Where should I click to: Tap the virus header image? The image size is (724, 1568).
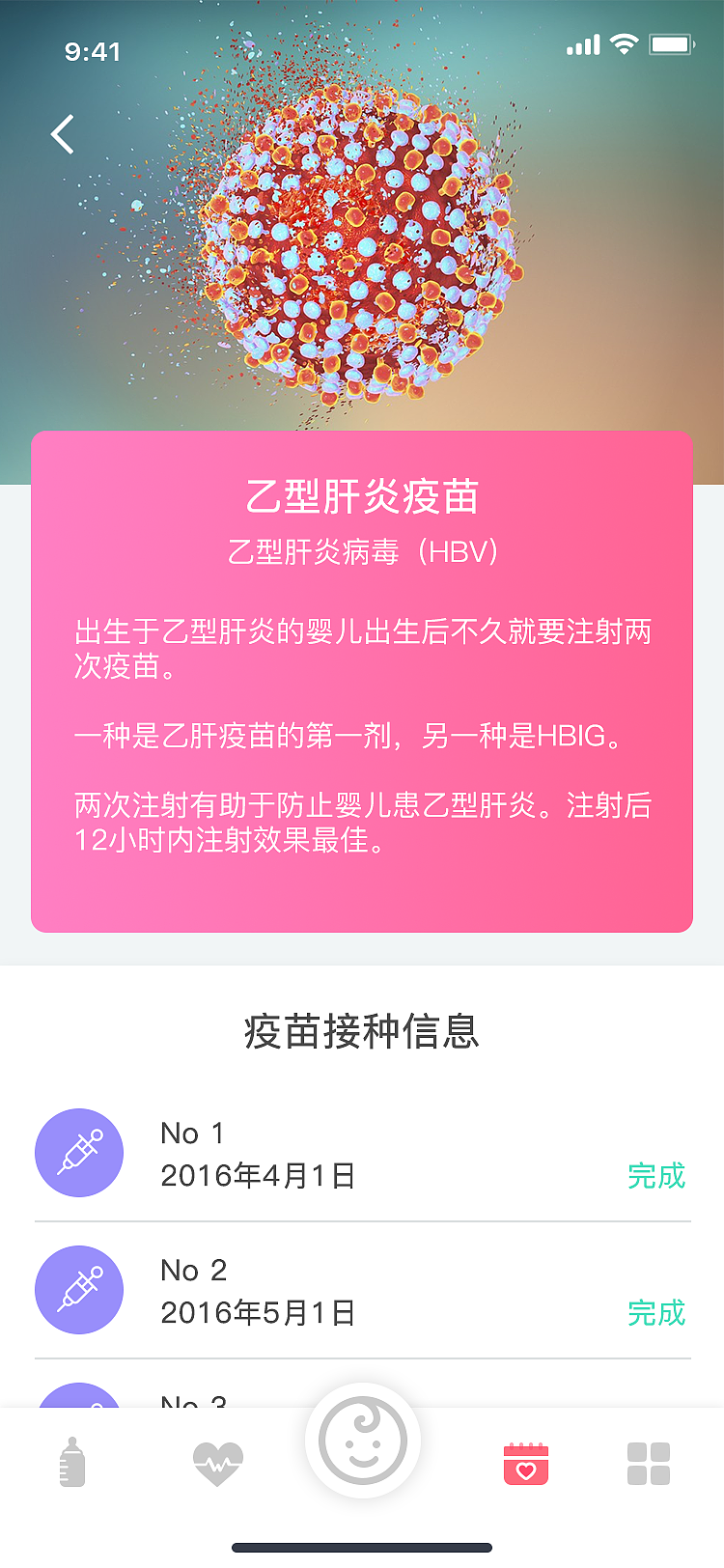click(x=362, y=241)
